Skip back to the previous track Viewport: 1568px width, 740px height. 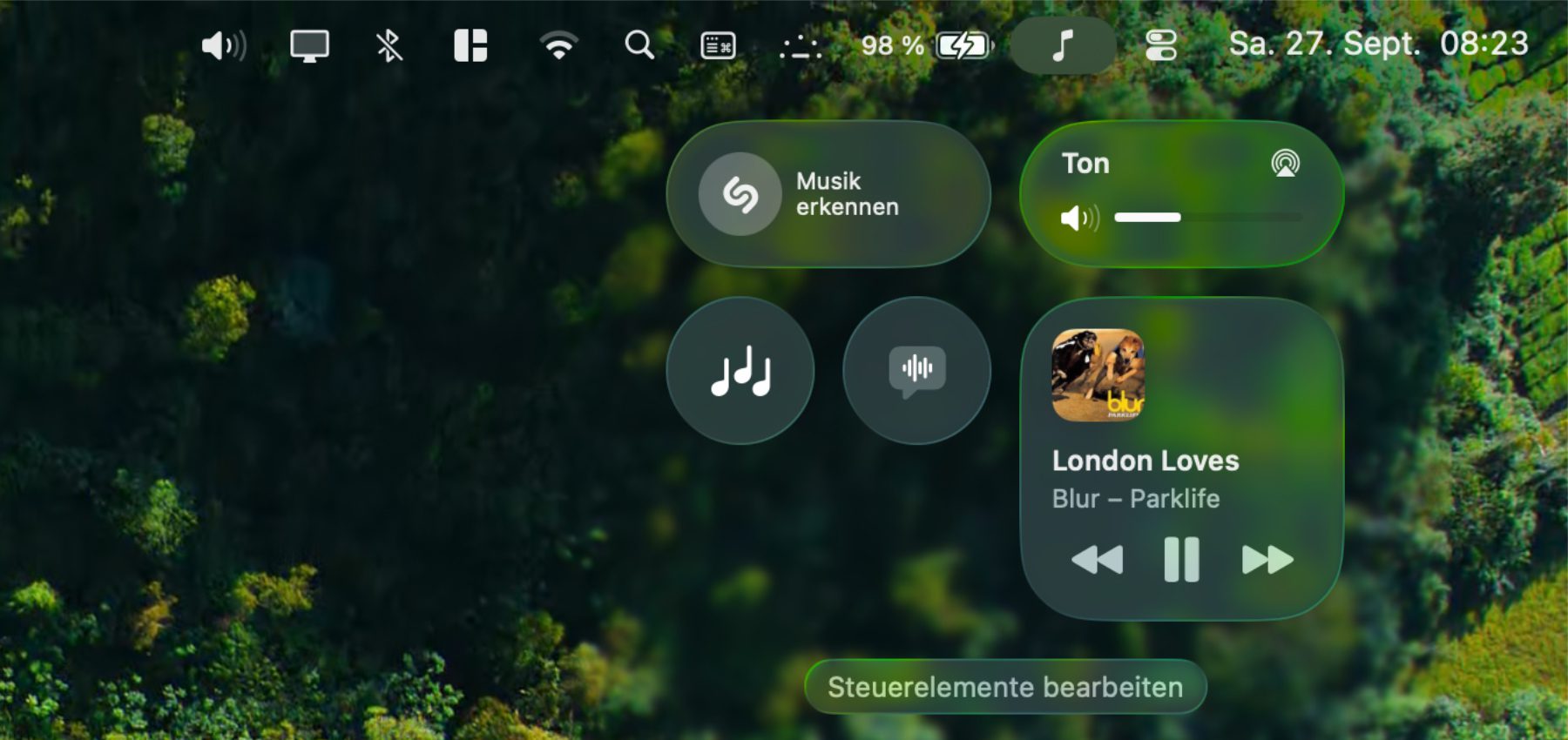[x=1097, y=560]
